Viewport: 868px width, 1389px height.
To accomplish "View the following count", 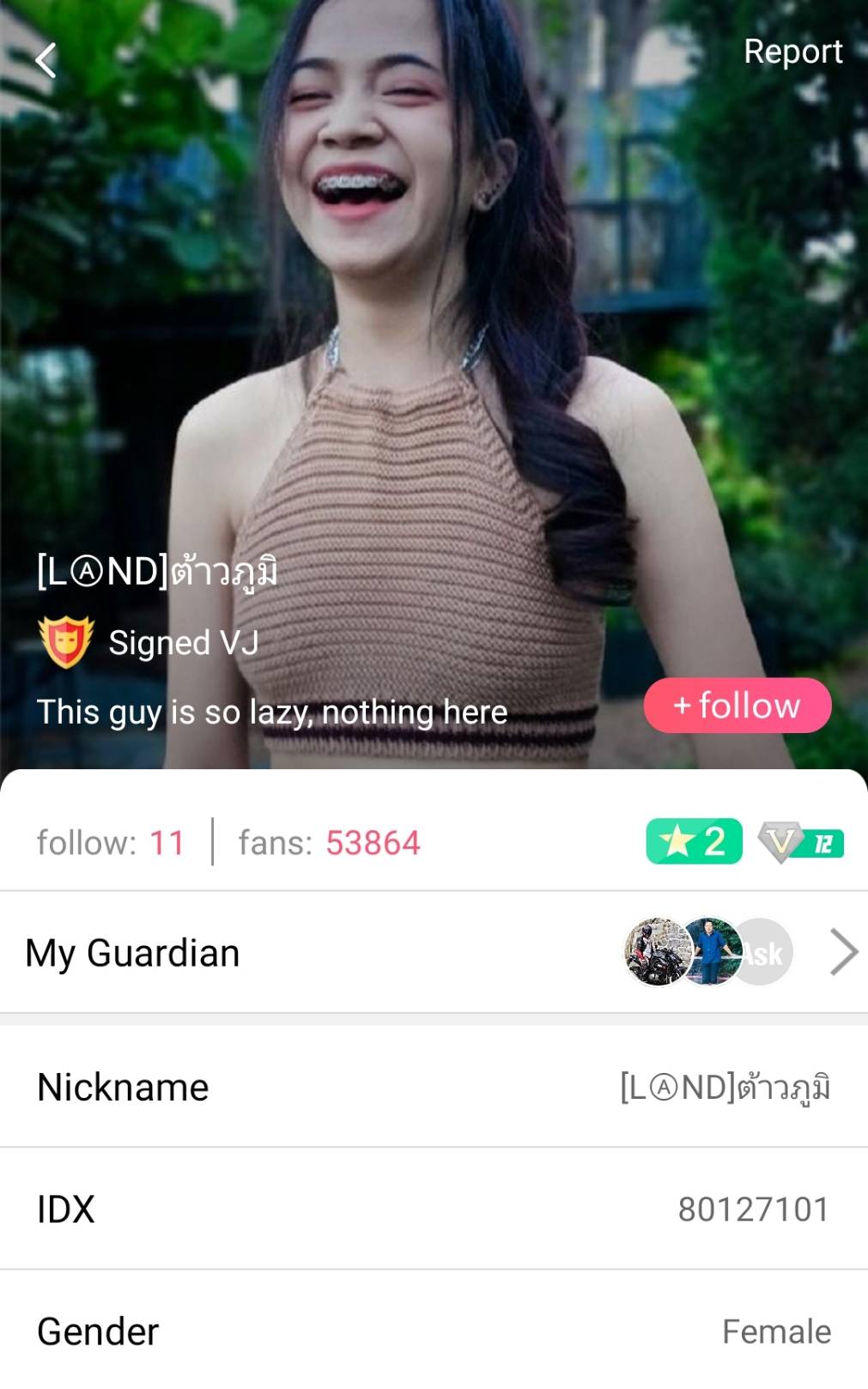I will point(110,843).
